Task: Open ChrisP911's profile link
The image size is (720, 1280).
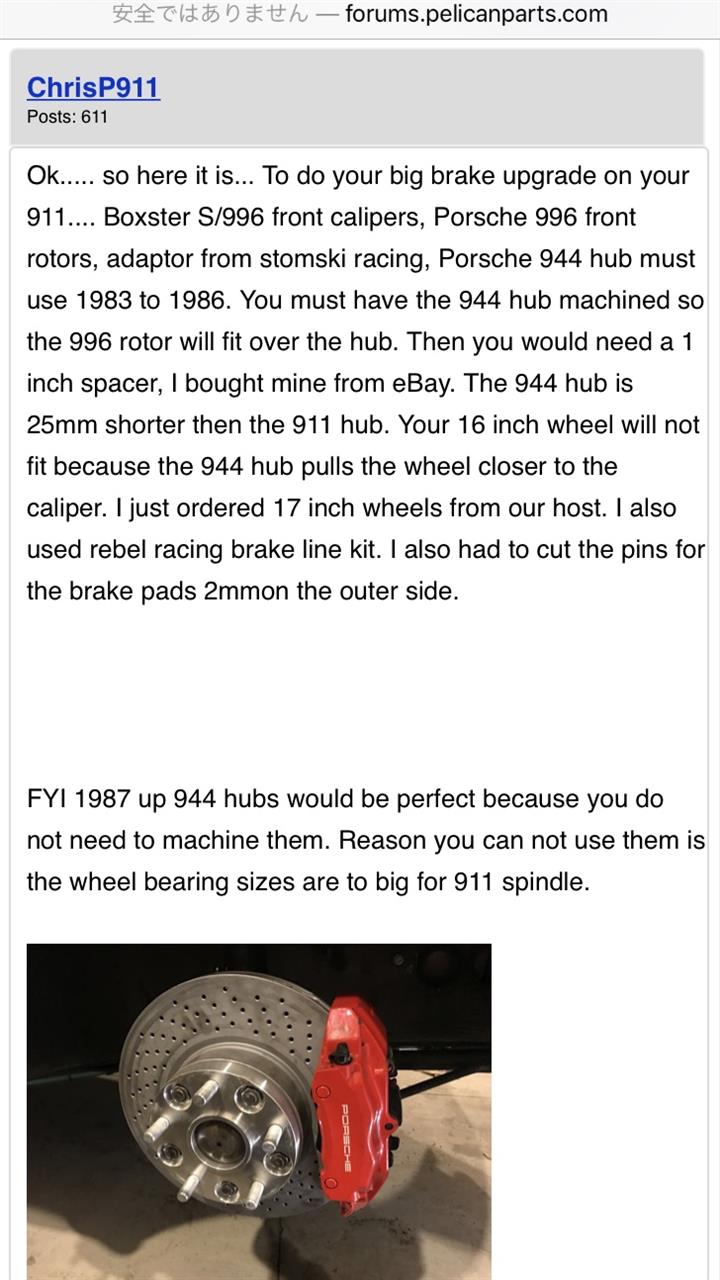Action: 93,88
